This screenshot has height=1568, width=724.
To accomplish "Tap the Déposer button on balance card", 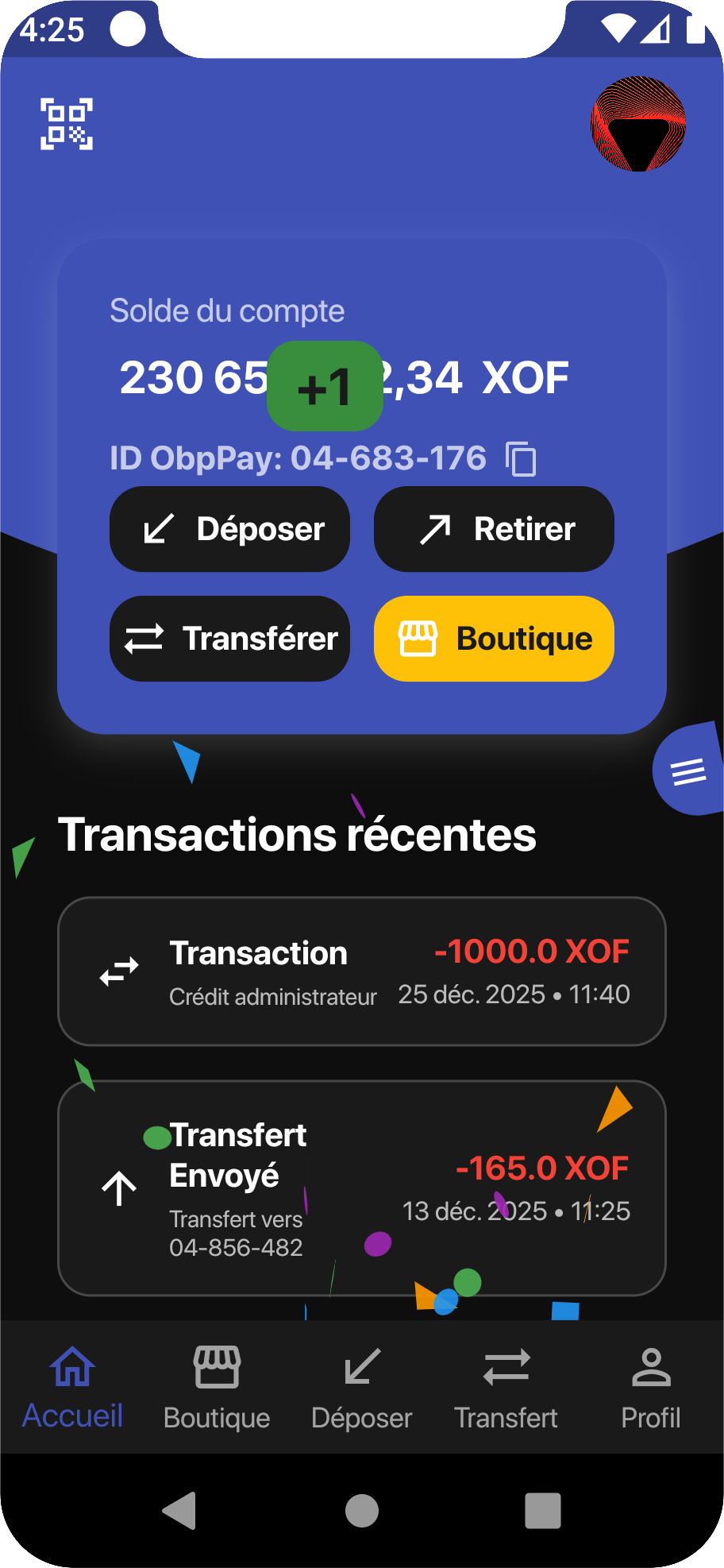I will pos(229,529).
